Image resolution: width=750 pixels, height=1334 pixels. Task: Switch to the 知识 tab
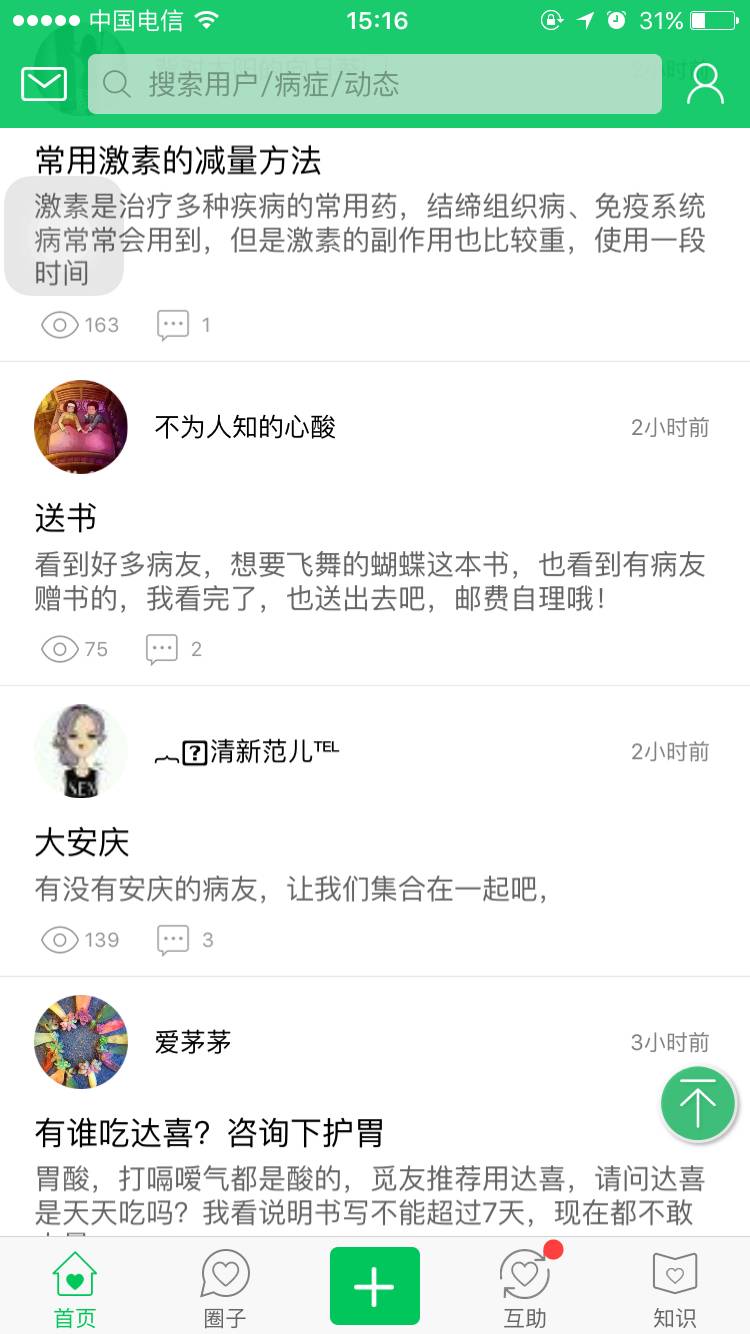coord(675,1288)
